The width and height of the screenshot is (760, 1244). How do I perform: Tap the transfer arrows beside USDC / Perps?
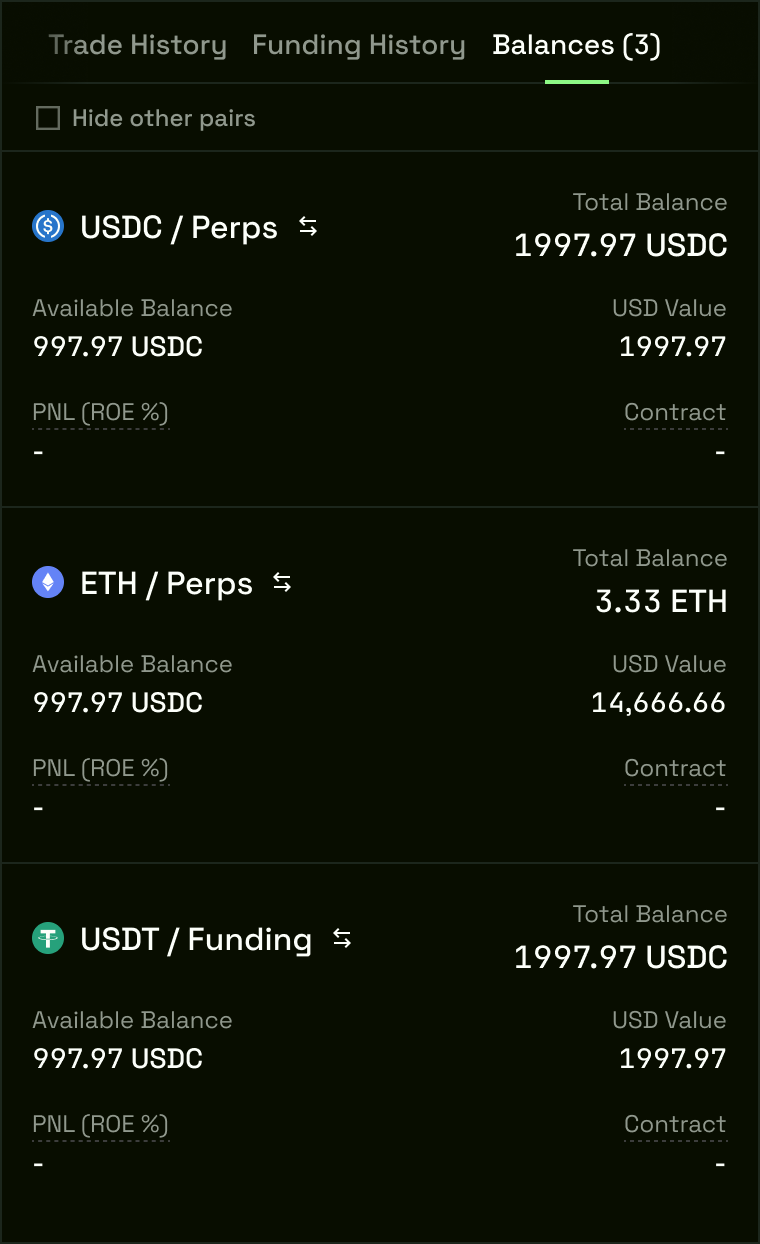(x=308, y=227)
